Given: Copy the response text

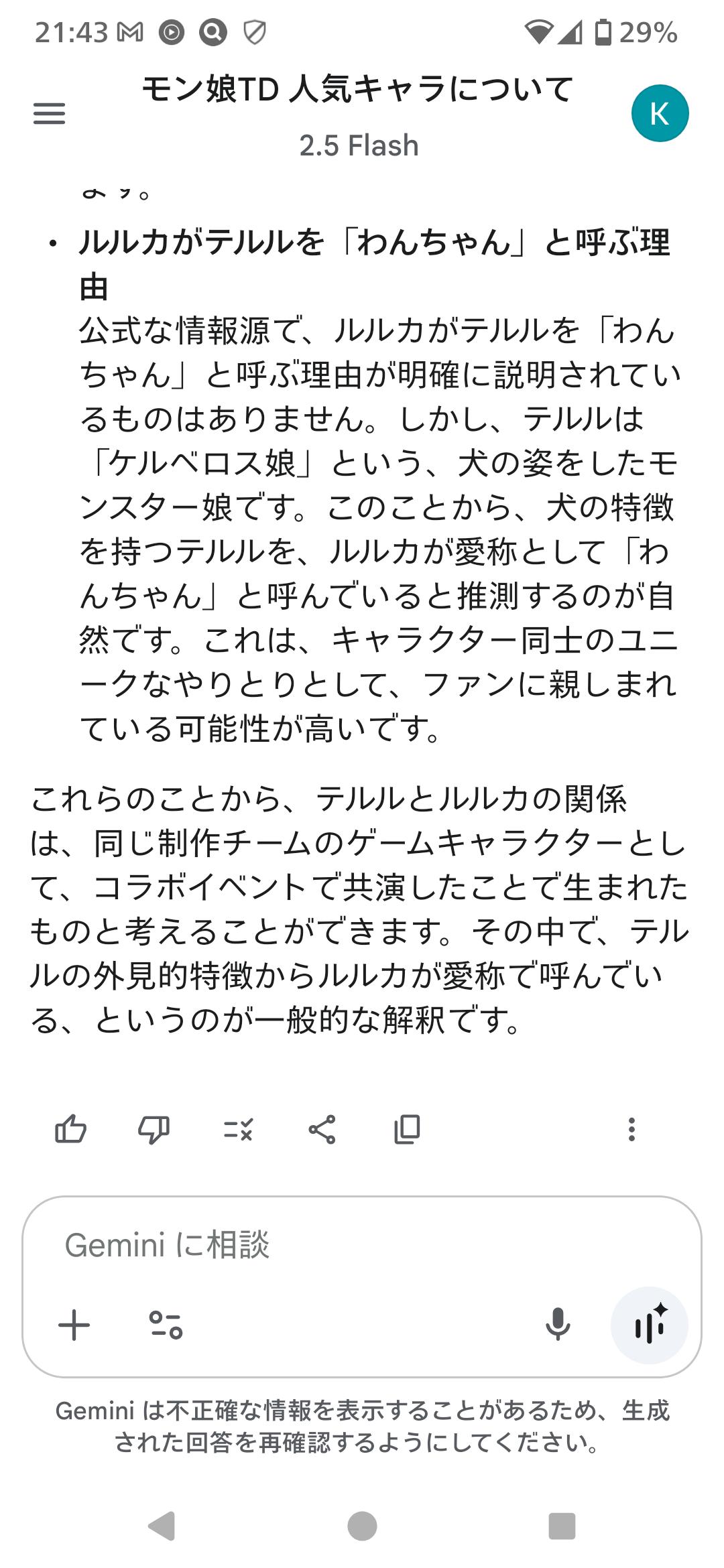Looking at the screenshot, I should pos(407,1129).
